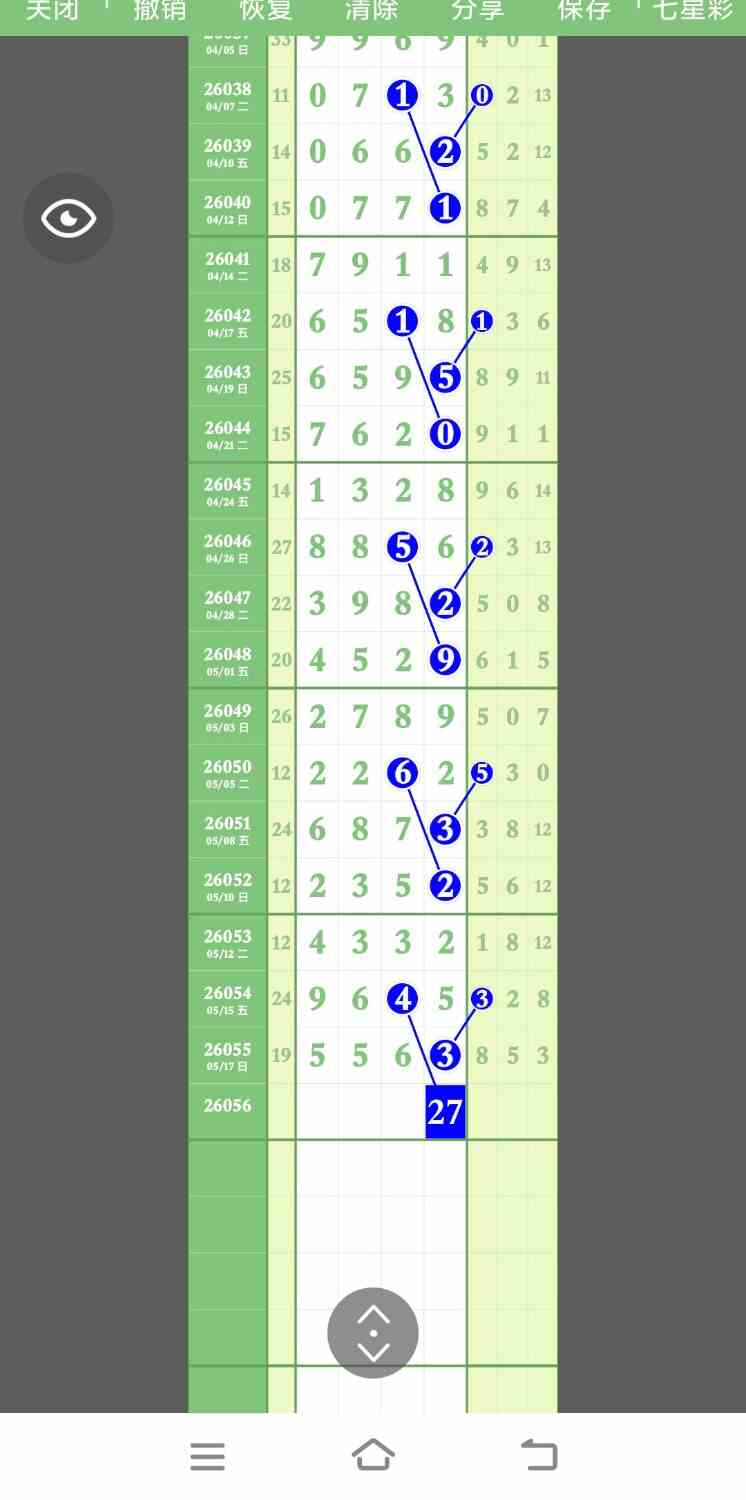Tap the system back button
This screenshot has width=746, height=1500.
[539, 1455]
